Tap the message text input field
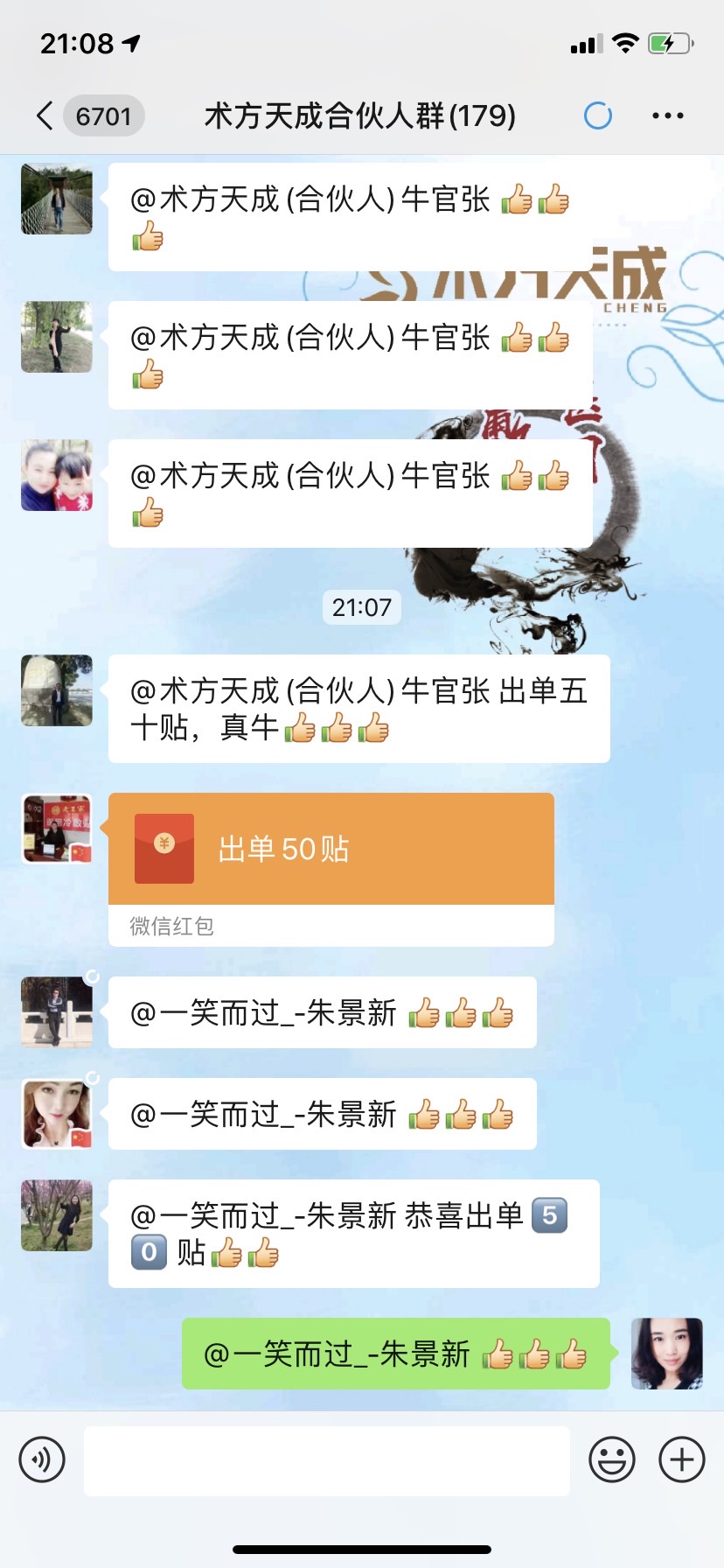The width and height of the screenshot is (724, 1568). tap(326, 1459)
